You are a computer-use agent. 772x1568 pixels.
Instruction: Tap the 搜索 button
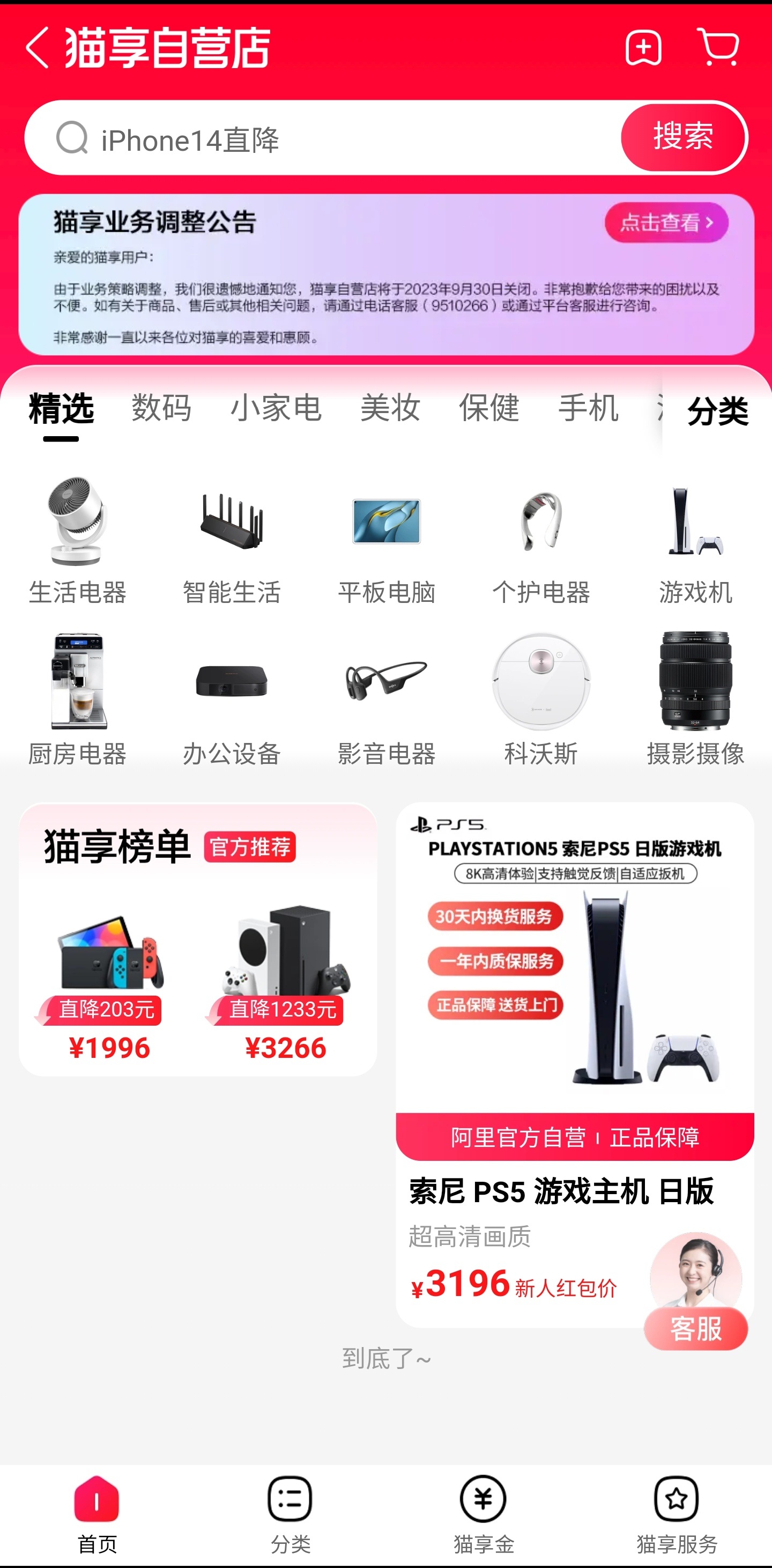tap(683, 137)
